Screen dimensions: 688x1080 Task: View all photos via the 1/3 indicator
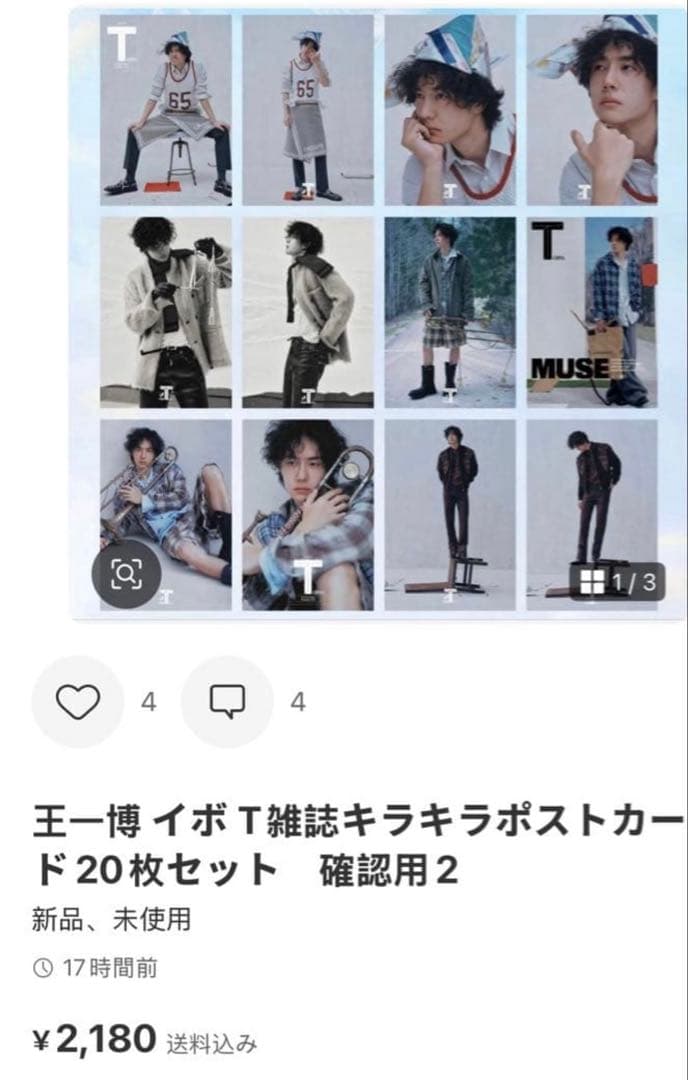click(x=617, y=582)
